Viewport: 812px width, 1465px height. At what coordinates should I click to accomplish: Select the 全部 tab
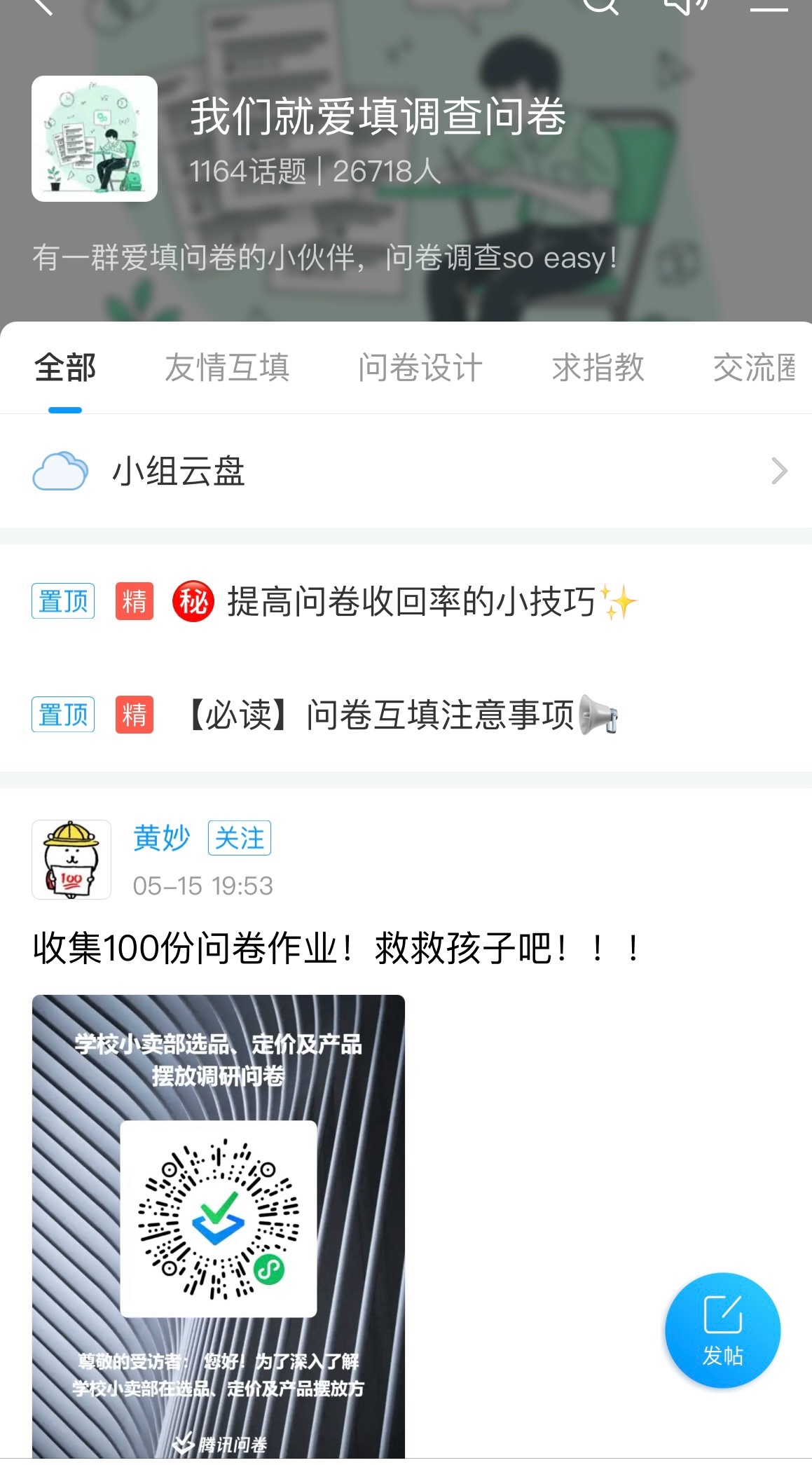click(x=65, y=368)
